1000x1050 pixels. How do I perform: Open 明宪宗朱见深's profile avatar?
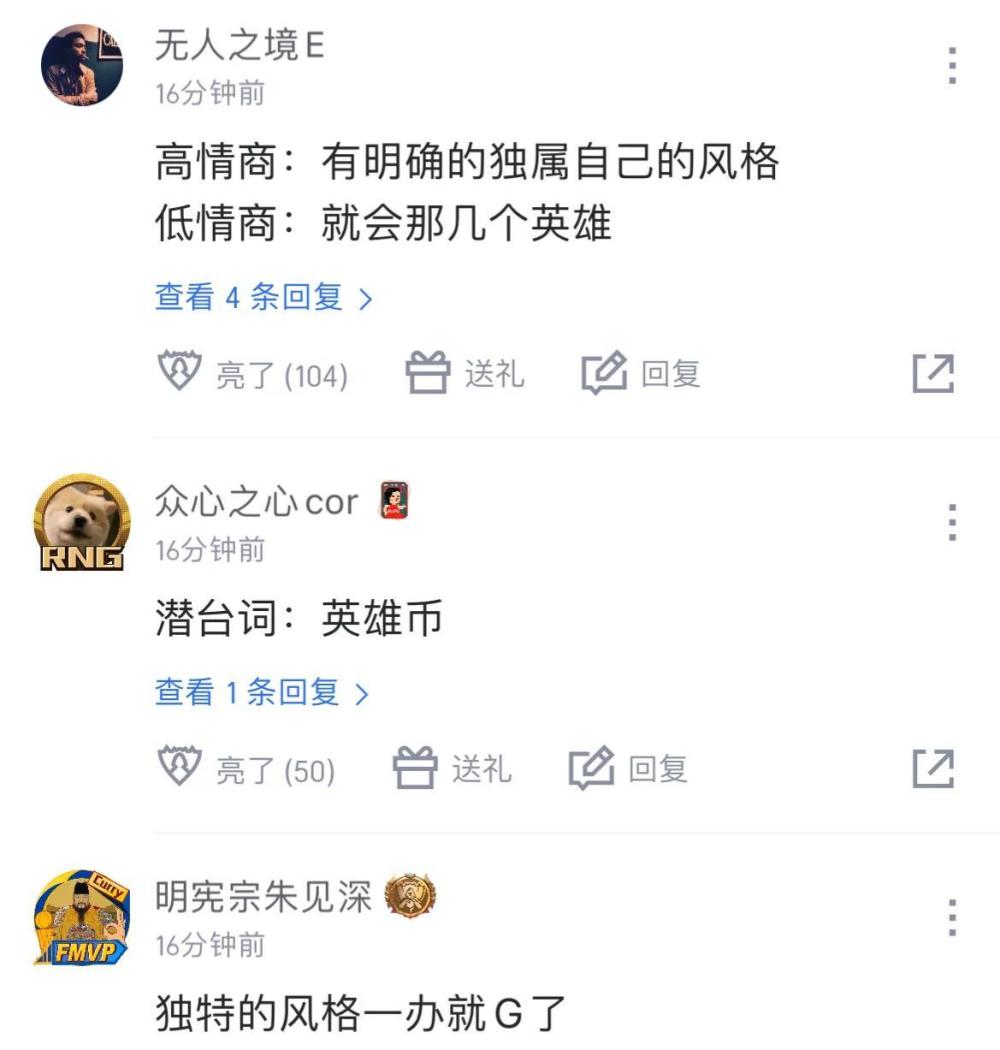pos(82,917)
